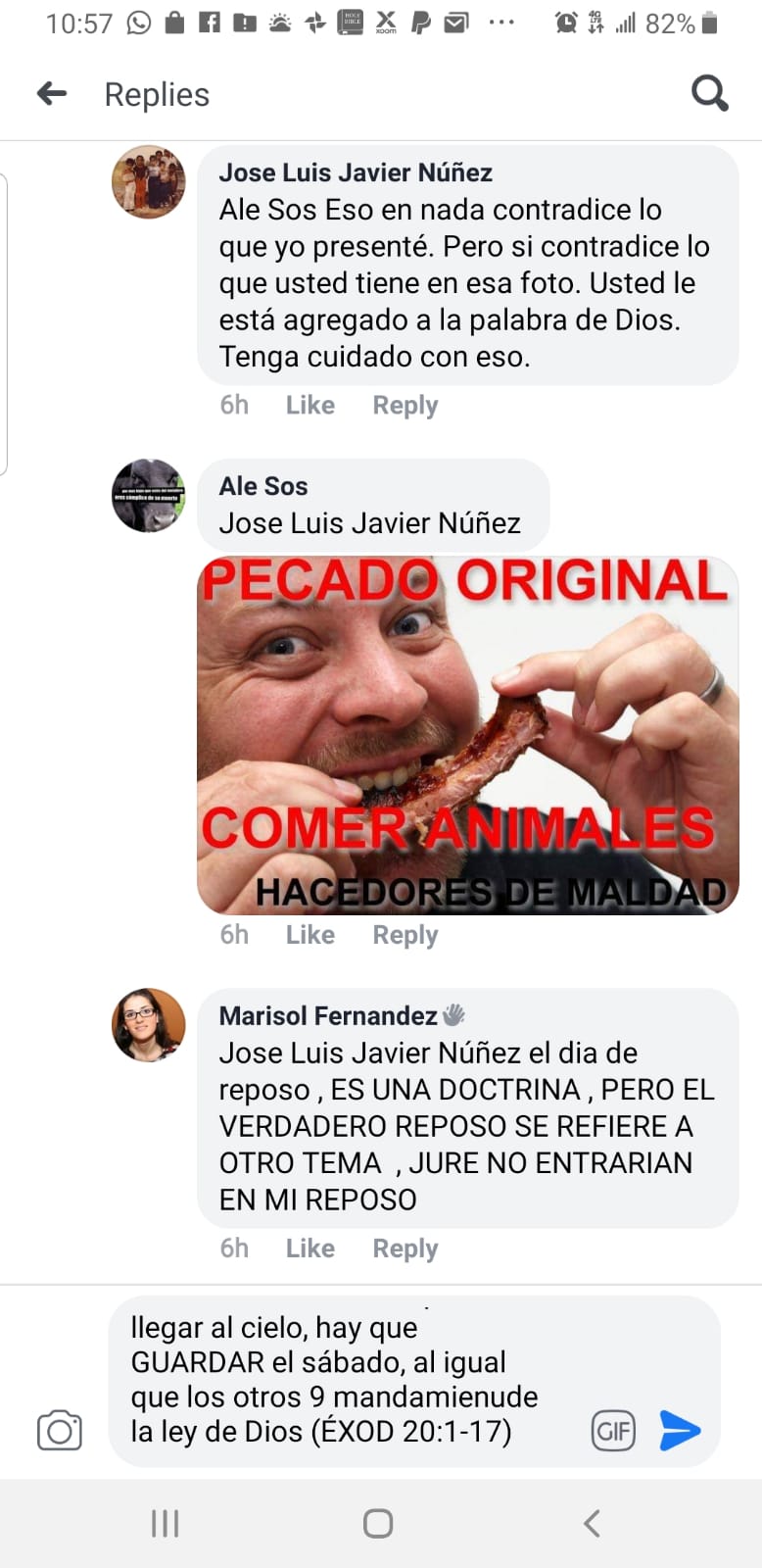The image size is (762, 1568).
Task: Reply to Marisol Fernandez's comment
Action: pos(405,1249)
